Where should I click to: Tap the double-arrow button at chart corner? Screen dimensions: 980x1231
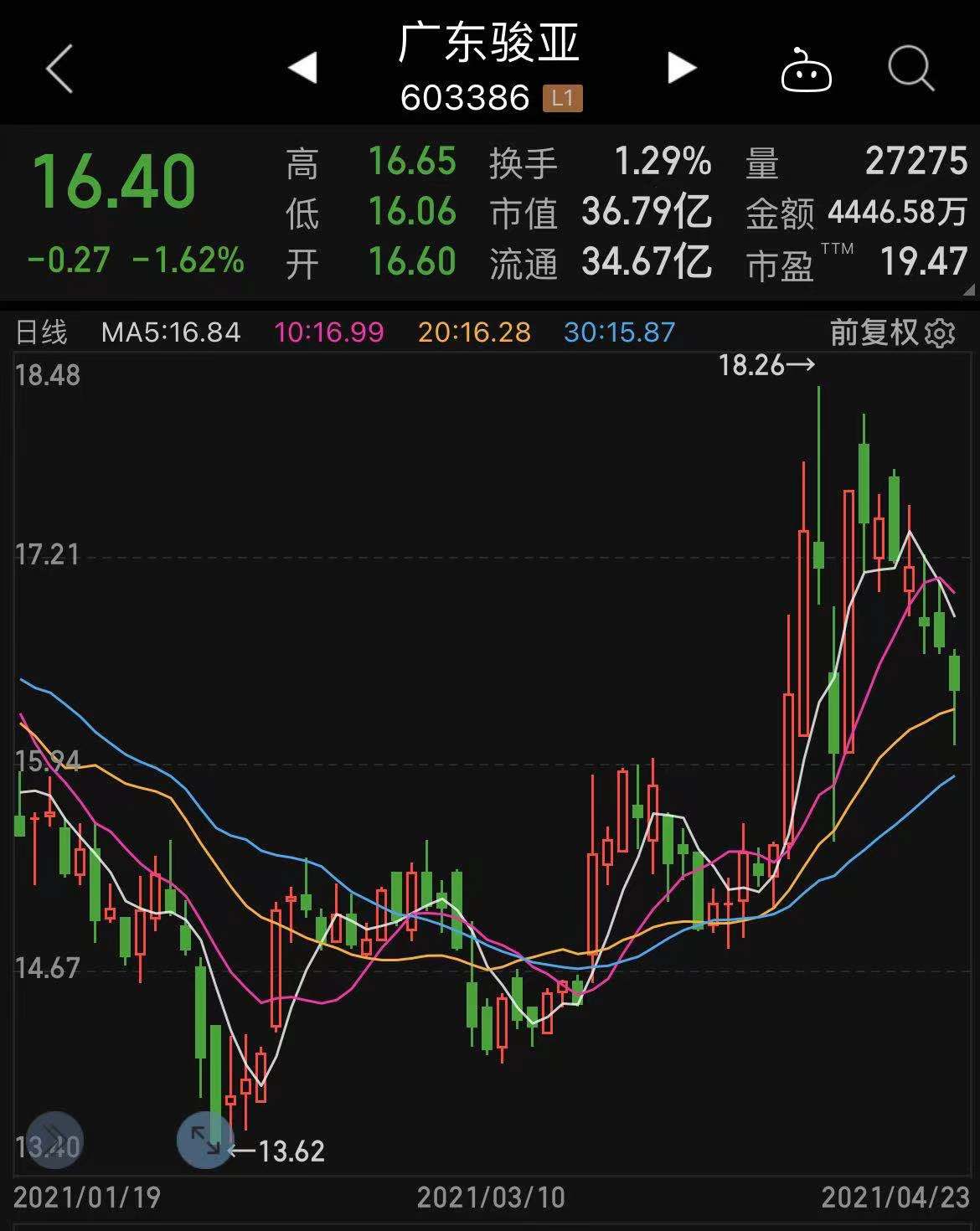[54, 1140]
